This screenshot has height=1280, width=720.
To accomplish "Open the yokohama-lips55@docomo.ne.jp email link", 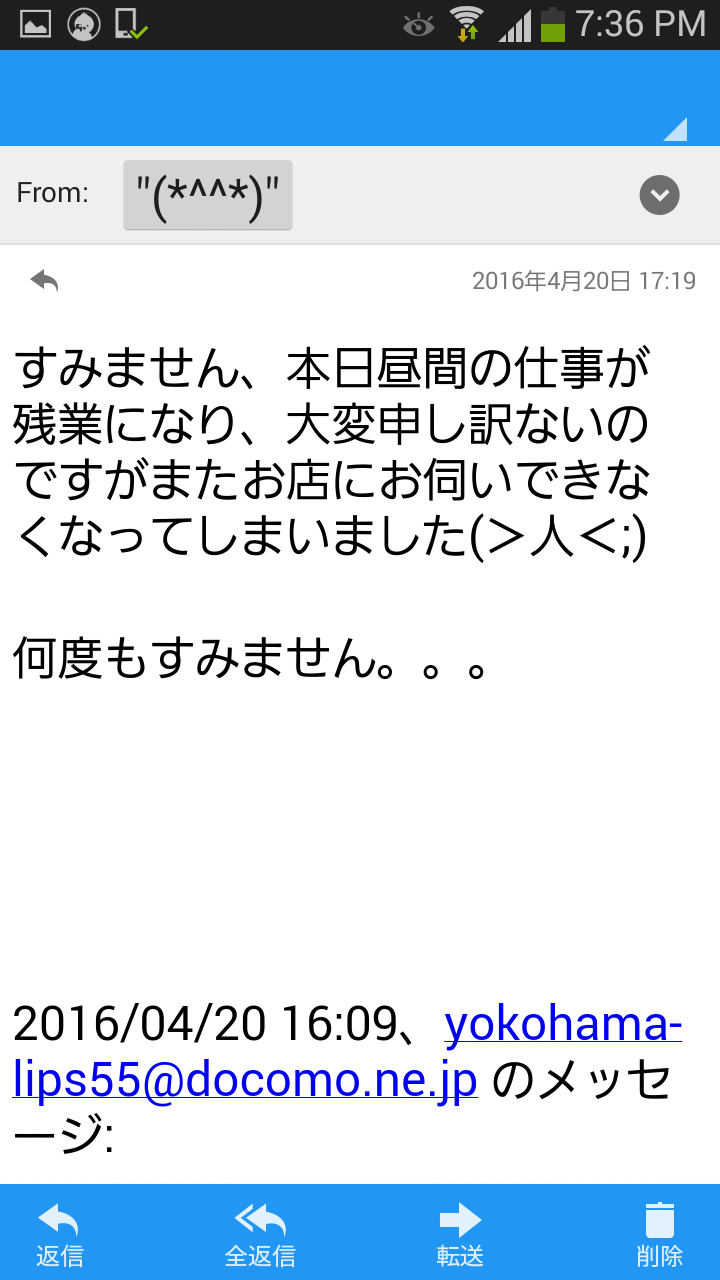I will pos(347,1052).
